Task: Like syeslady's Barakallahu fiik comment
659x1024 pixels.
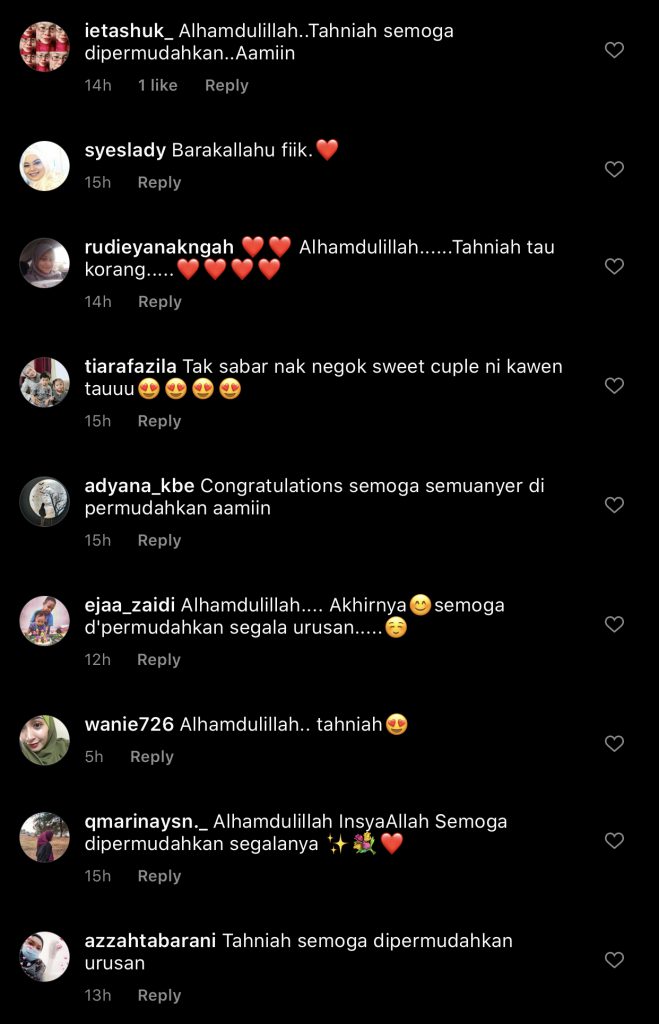Action: 614,169
